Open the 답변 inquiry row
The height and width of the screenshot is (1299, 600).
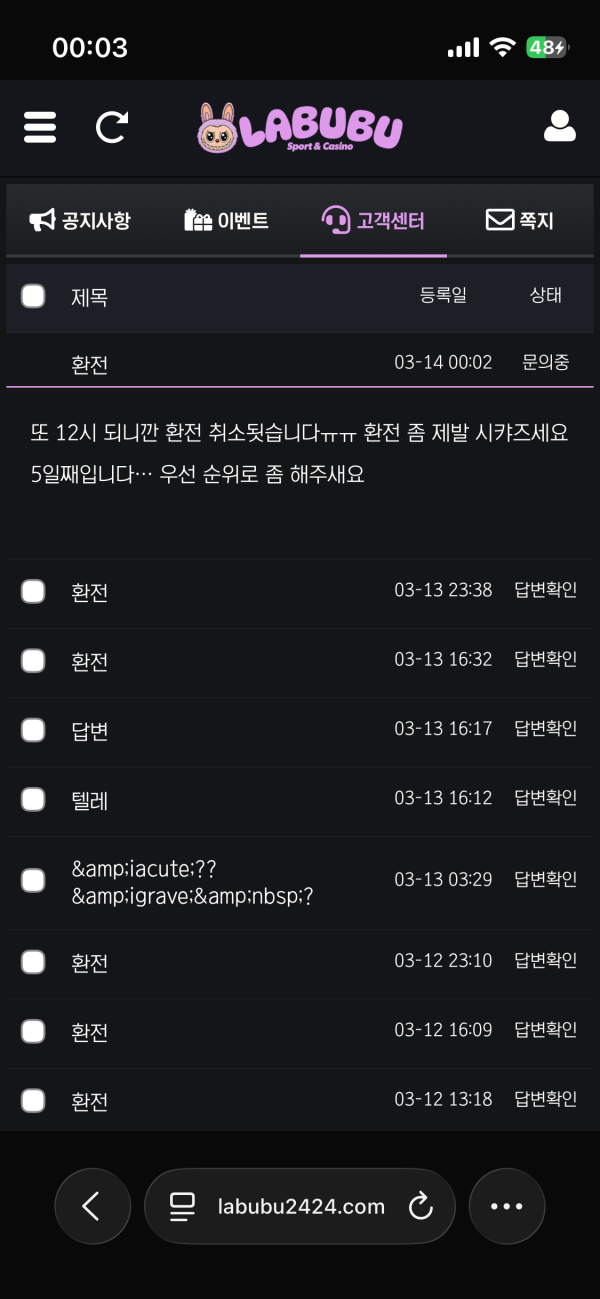pyautogui.click(x=90, y=731)
